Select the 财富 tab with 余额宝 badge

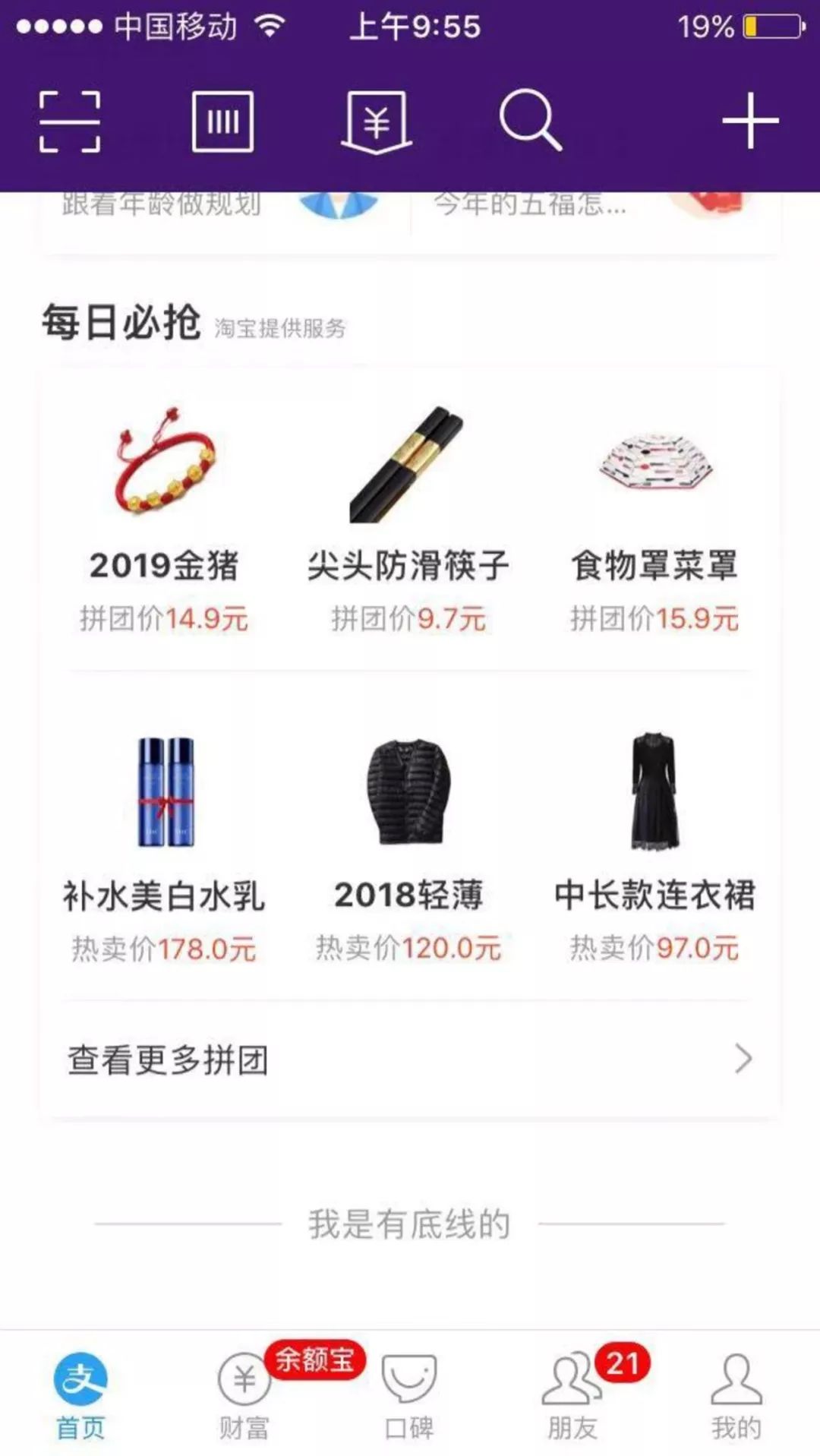[243, 1398]
